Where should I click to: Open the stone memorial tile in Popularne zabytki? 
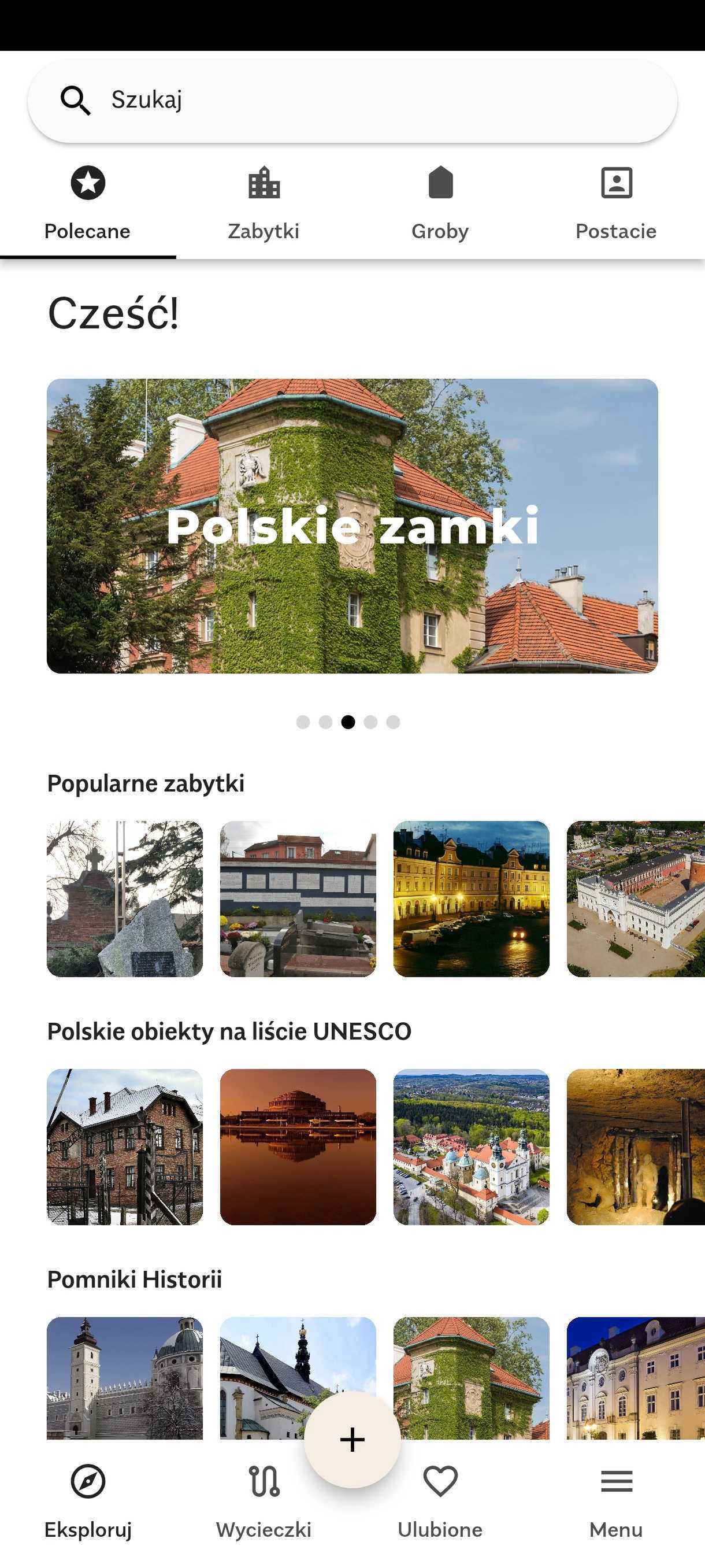125,899
